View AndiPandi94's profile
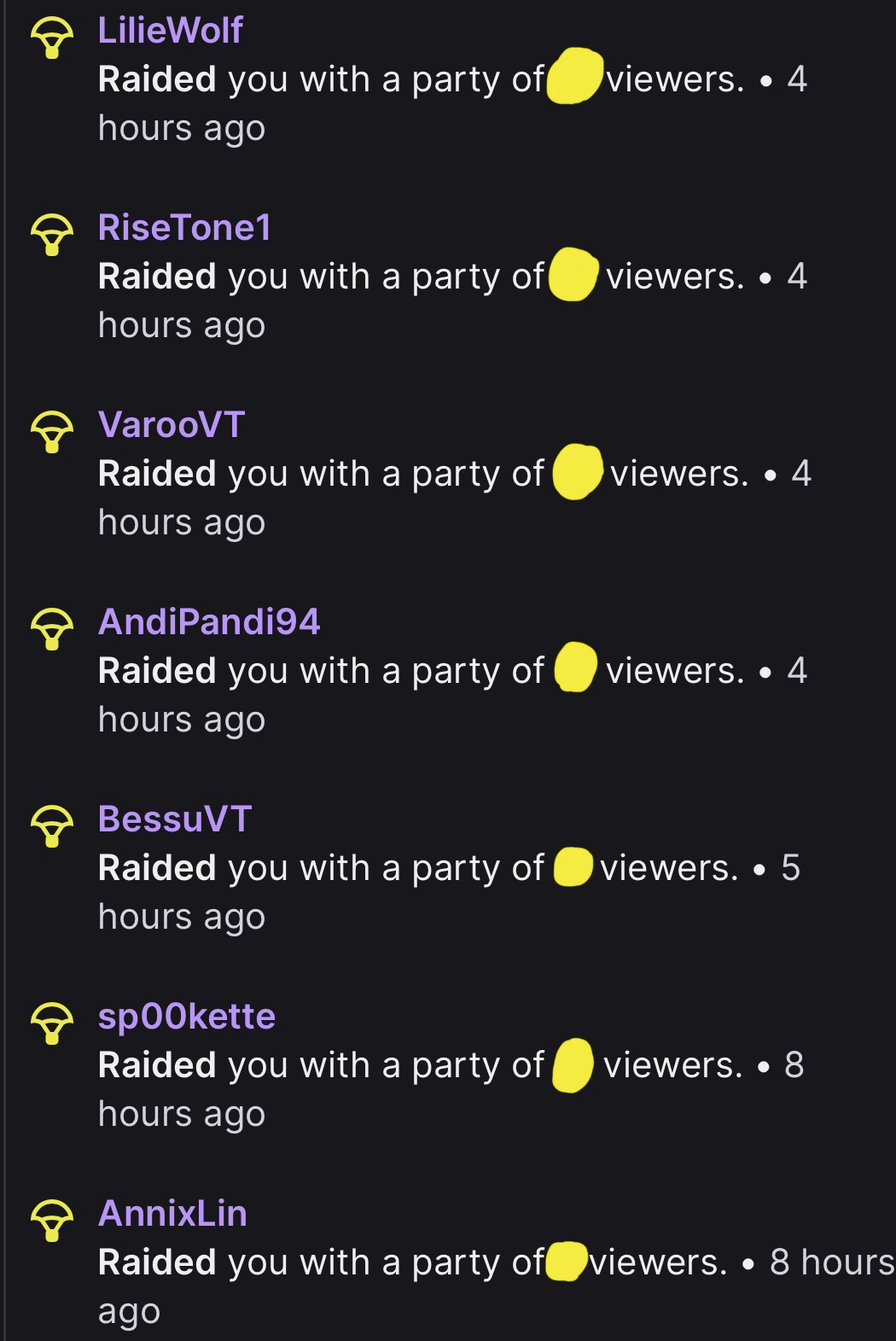The height and width of the screenshot is (1341, 896). coord(209,622)
